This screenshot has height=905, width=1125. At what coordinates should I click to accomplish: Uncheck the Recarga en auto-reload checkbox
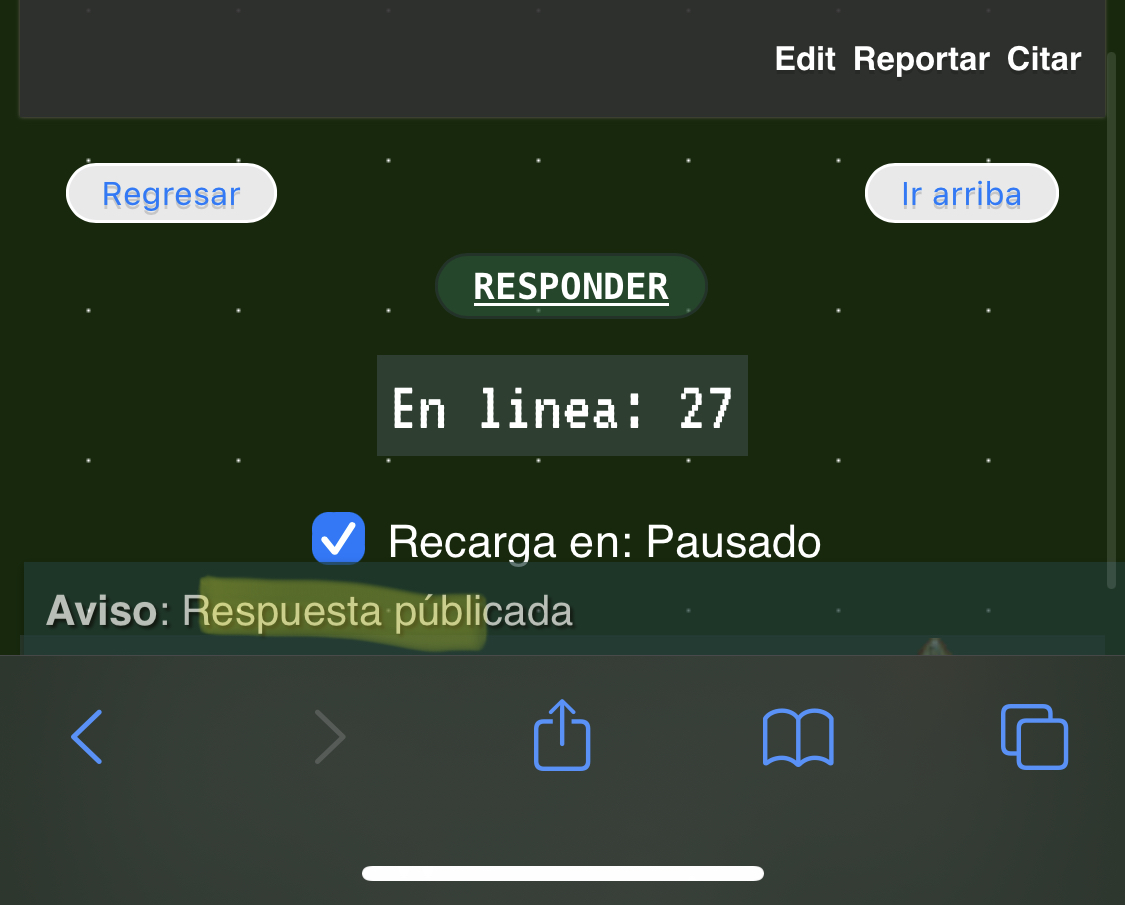(338, 538)
